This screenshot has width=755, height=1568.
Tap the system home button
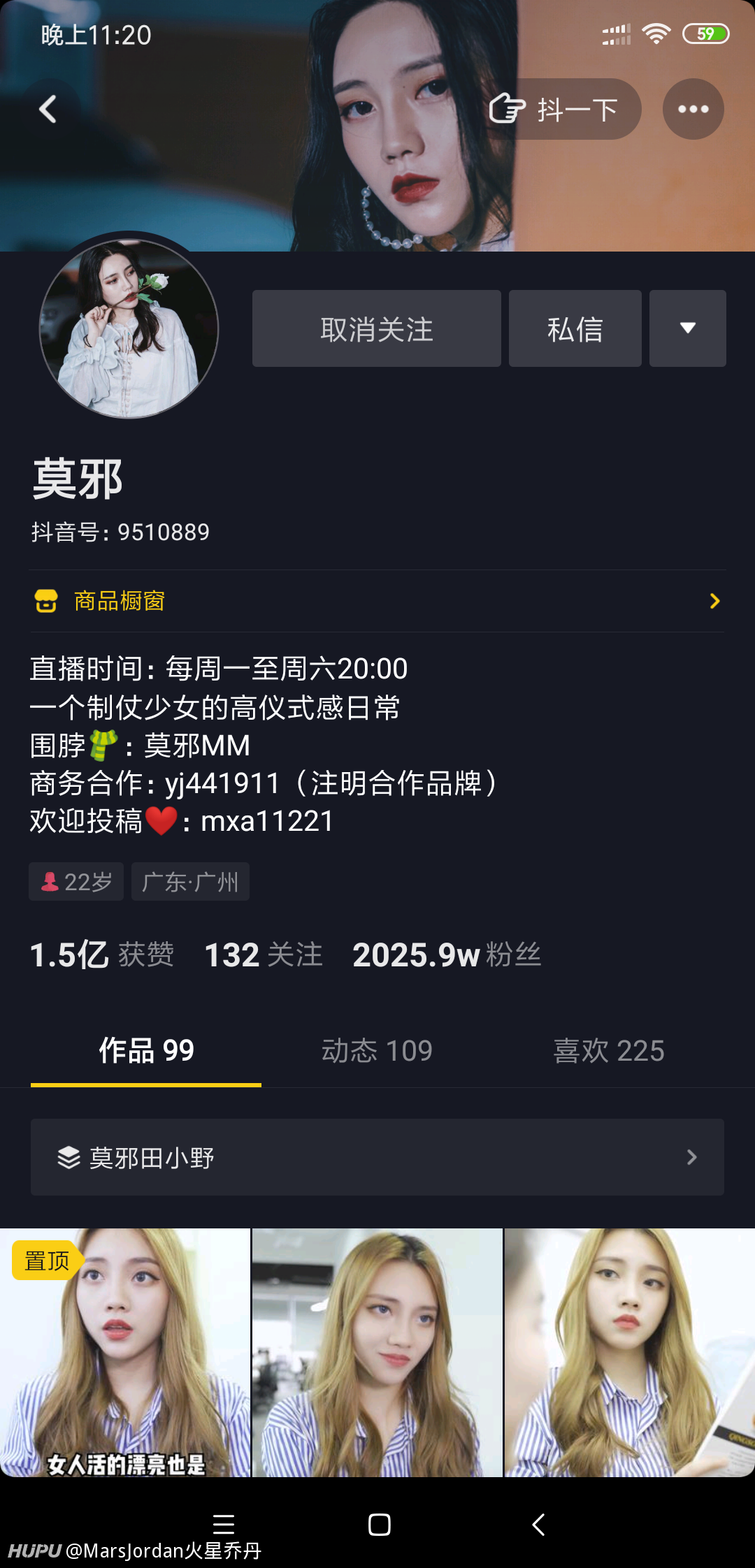click(x=380, y=1524)
